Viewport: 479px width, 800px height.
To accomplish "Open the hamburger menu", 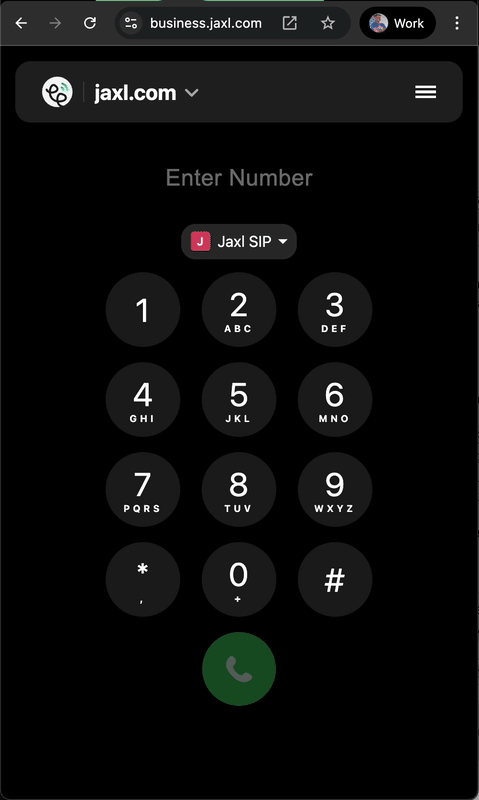I will tap(425, 92).
